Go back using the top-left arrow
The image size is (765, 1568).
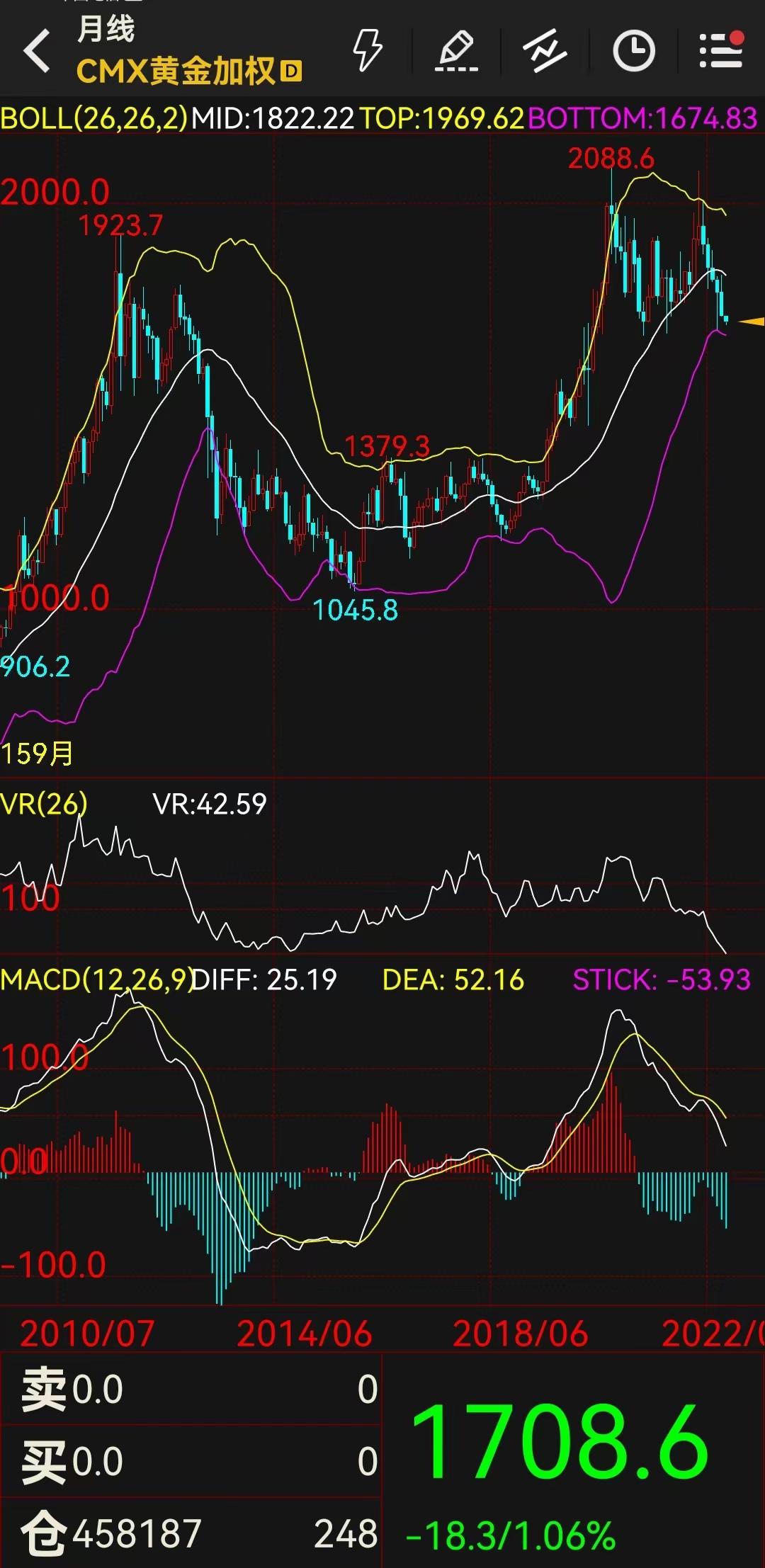pyautogui.click(x=37, y=50)
